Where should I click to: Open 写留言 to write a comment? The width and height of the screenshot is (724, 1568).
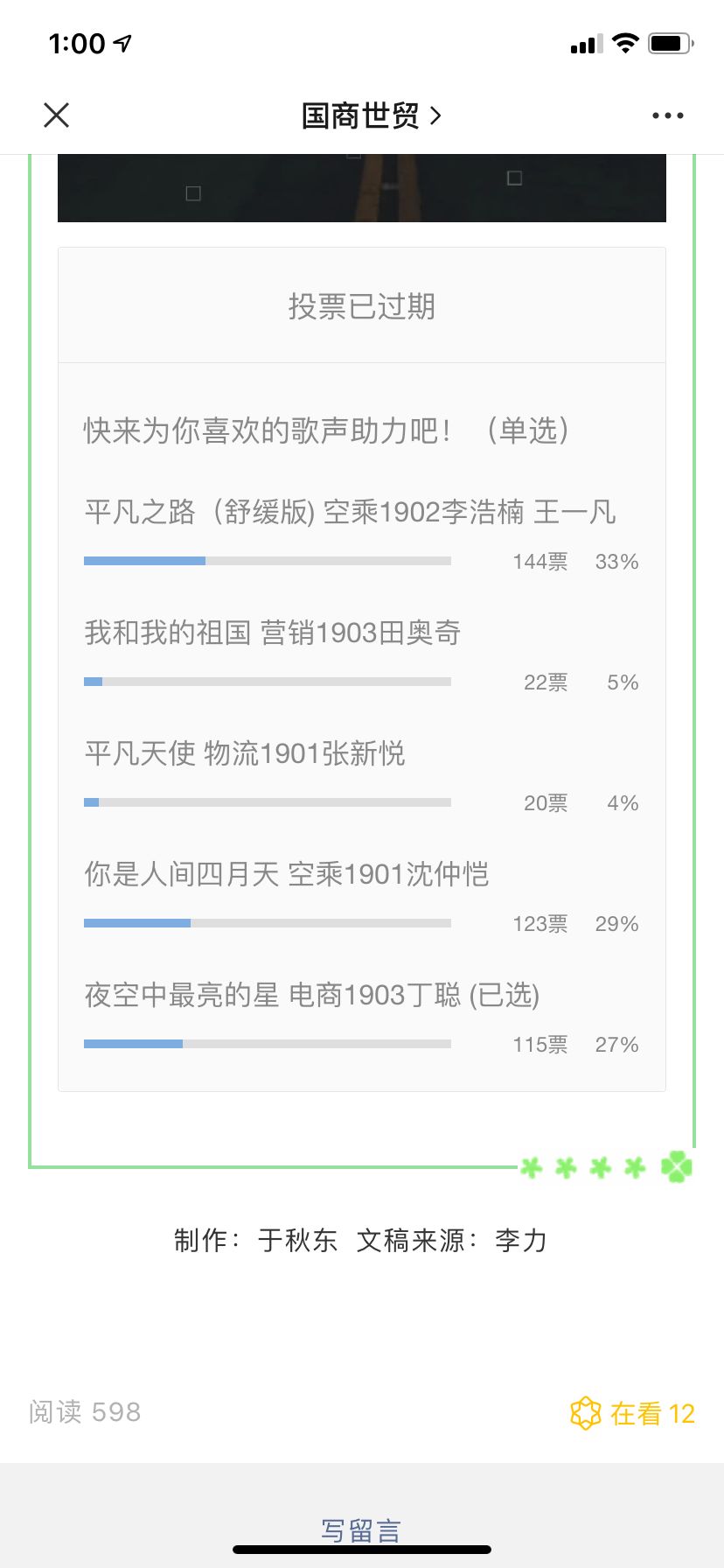pos(361,1530)
